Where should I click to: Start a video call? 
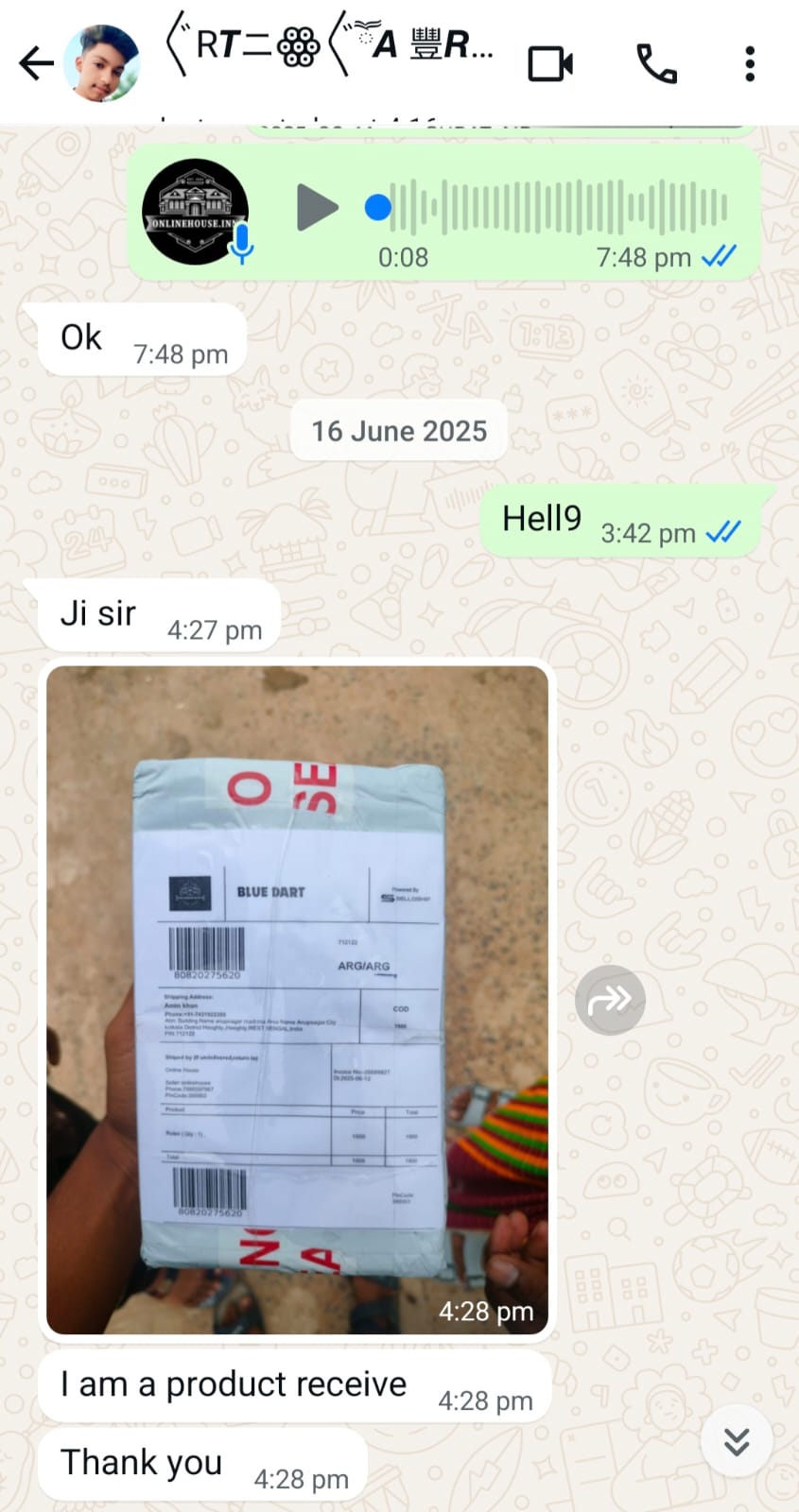550,64
